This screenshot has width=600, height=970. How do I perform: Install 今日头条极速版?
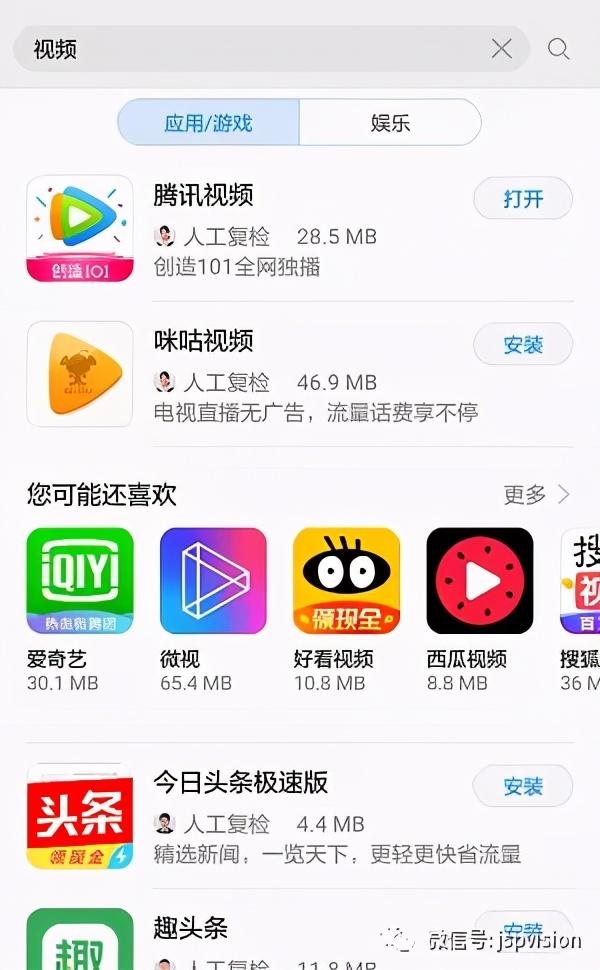523,786
